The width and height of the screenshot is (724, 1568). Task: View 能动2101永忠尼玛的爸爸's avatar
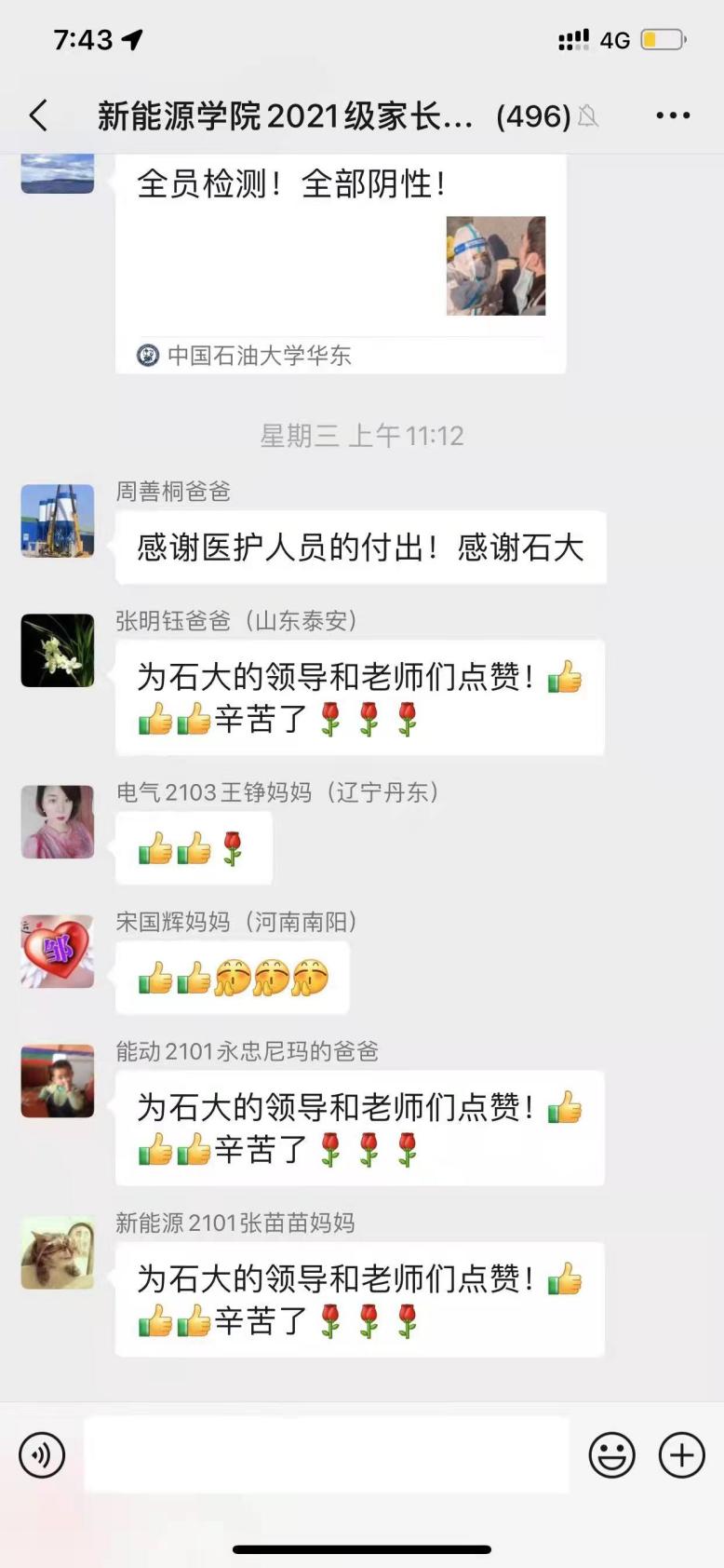58,1080
